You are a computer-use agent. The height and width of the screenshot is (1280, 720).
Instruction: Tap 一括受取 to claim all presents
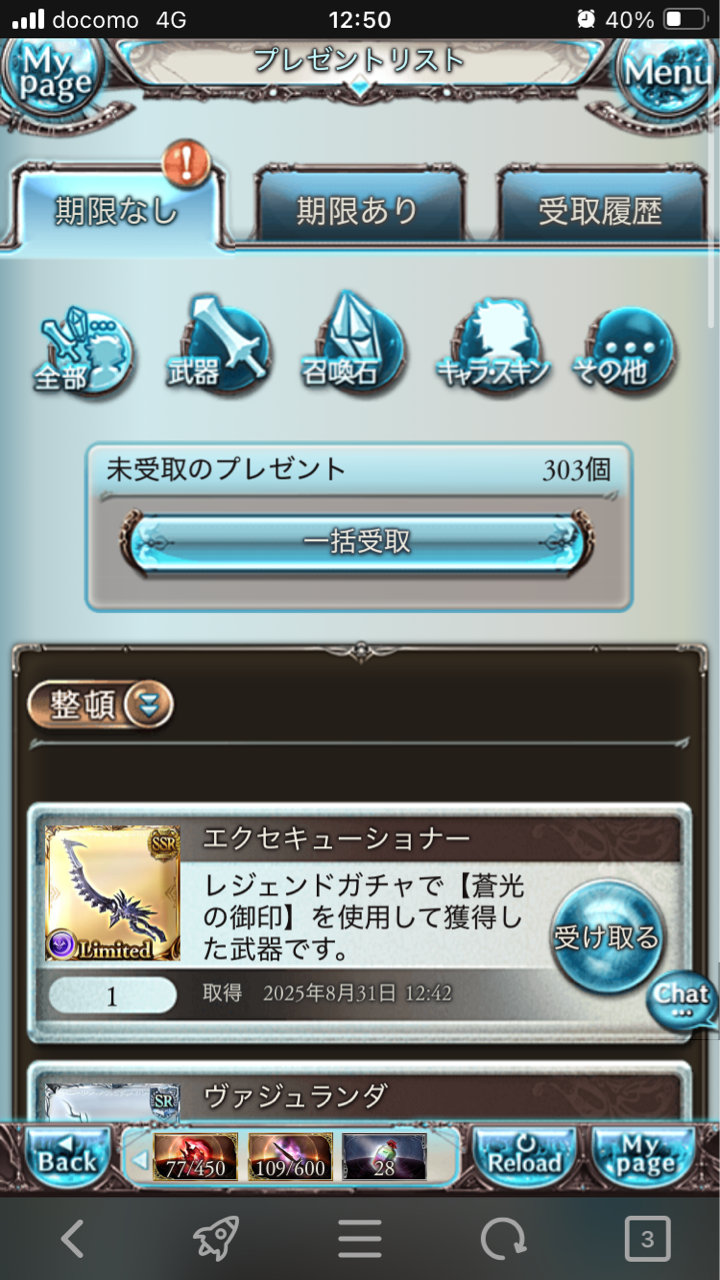[x=358, y=542]
